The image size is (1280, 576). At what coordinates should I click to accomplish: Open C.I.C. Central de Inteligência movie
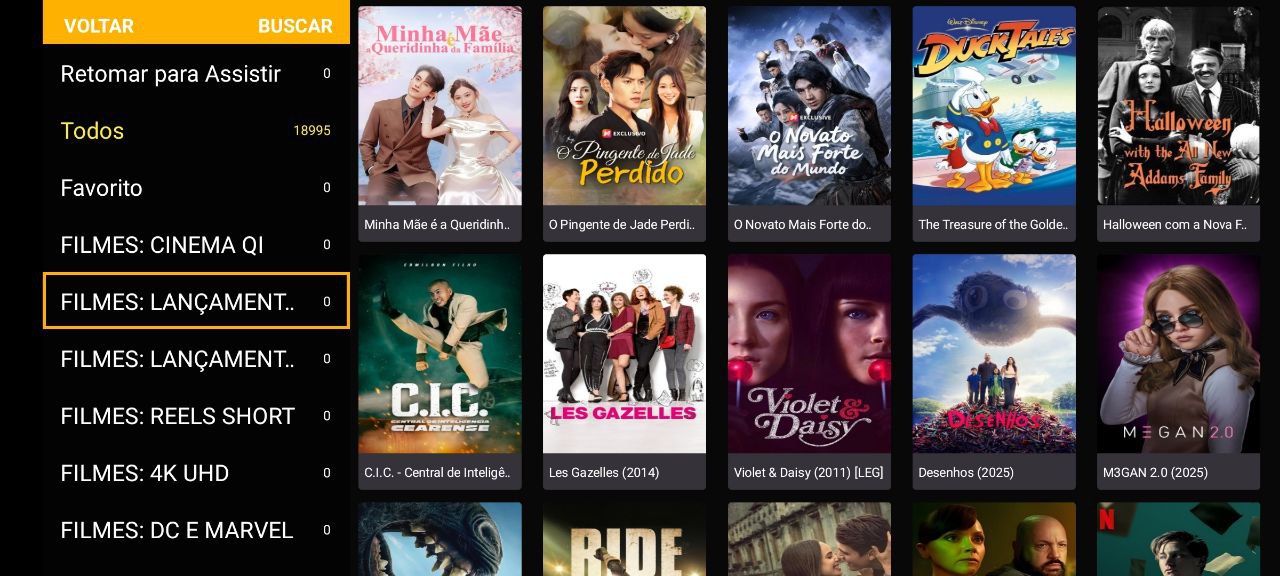pyautogui.click(x=440, y=370)
